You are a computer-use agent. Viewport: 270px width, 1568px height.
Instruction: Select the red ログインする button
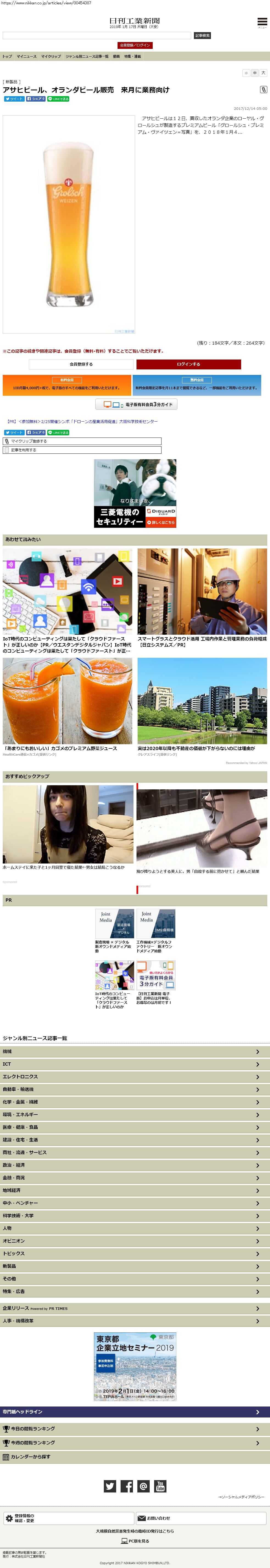click(x=188, y=364)
